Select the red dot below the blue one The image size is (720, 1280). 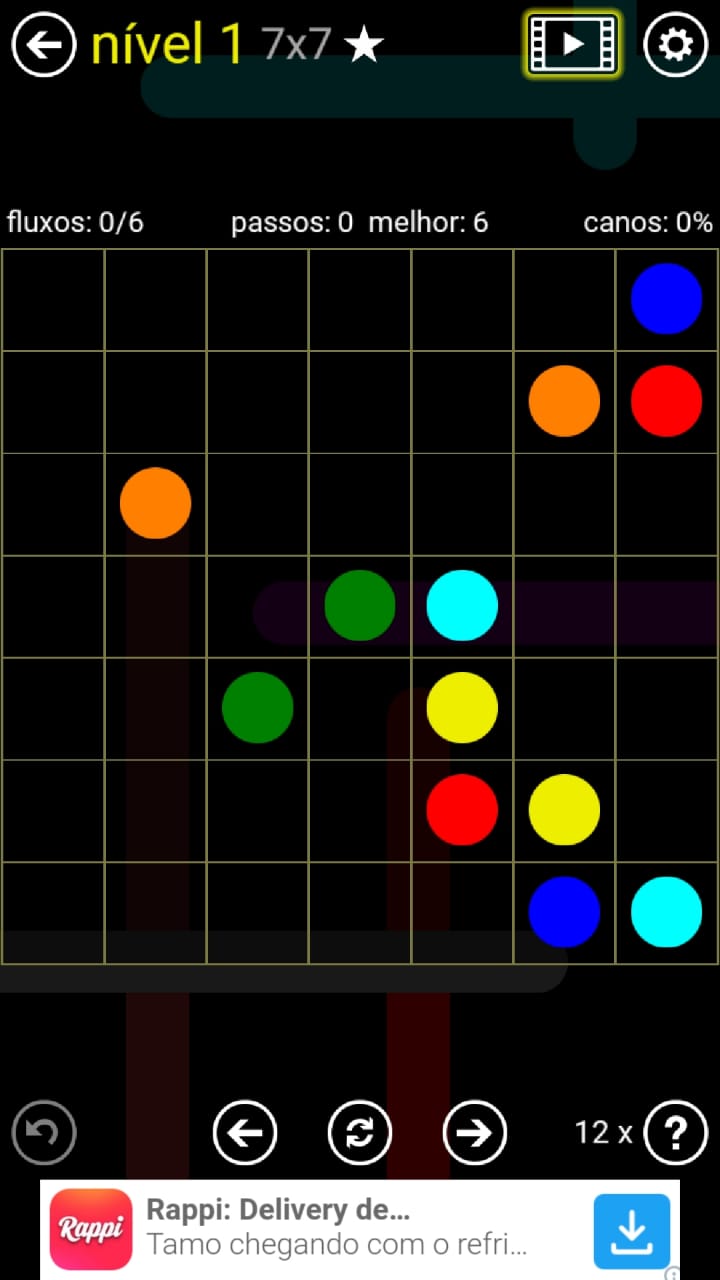click(666, 401)
